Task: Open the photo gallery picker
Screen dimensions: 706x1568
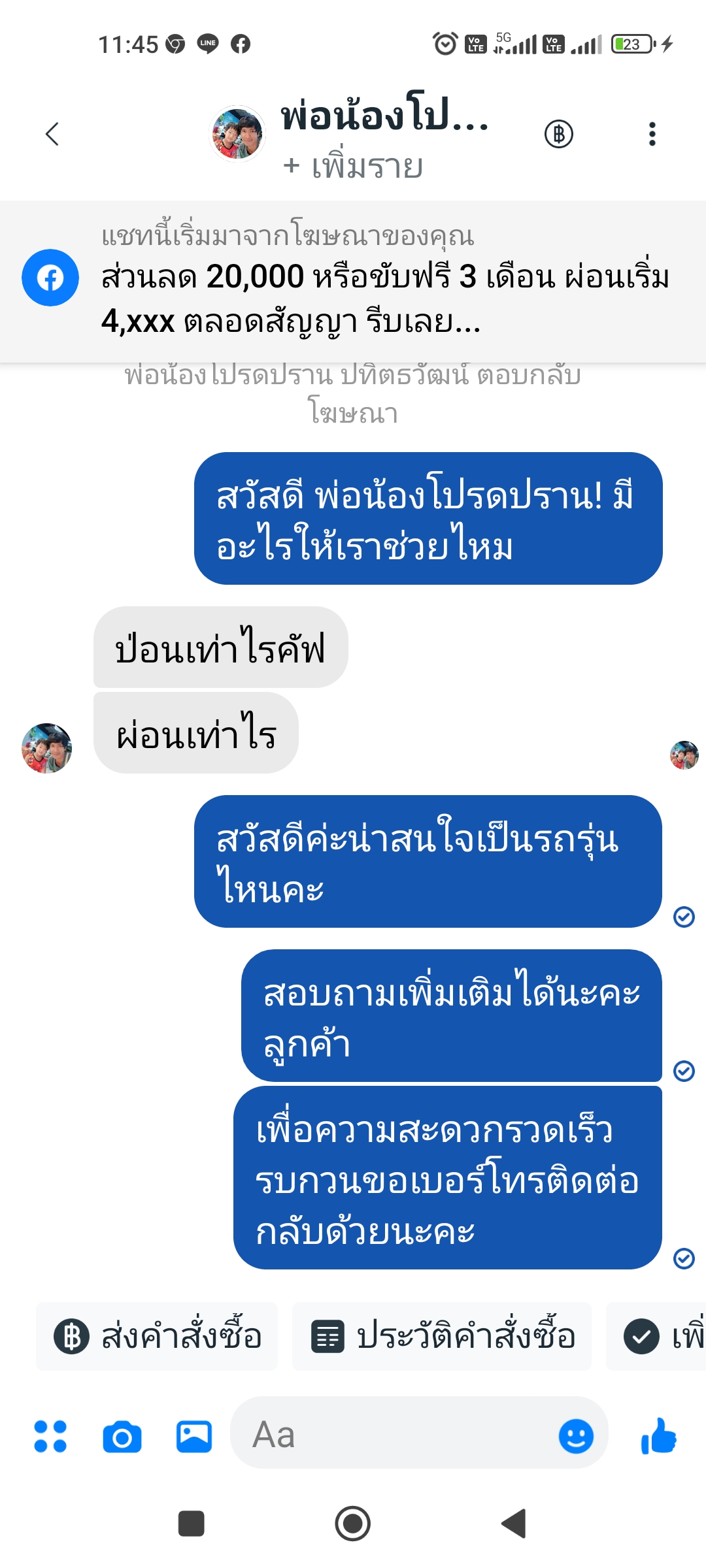Action: 194,1436
